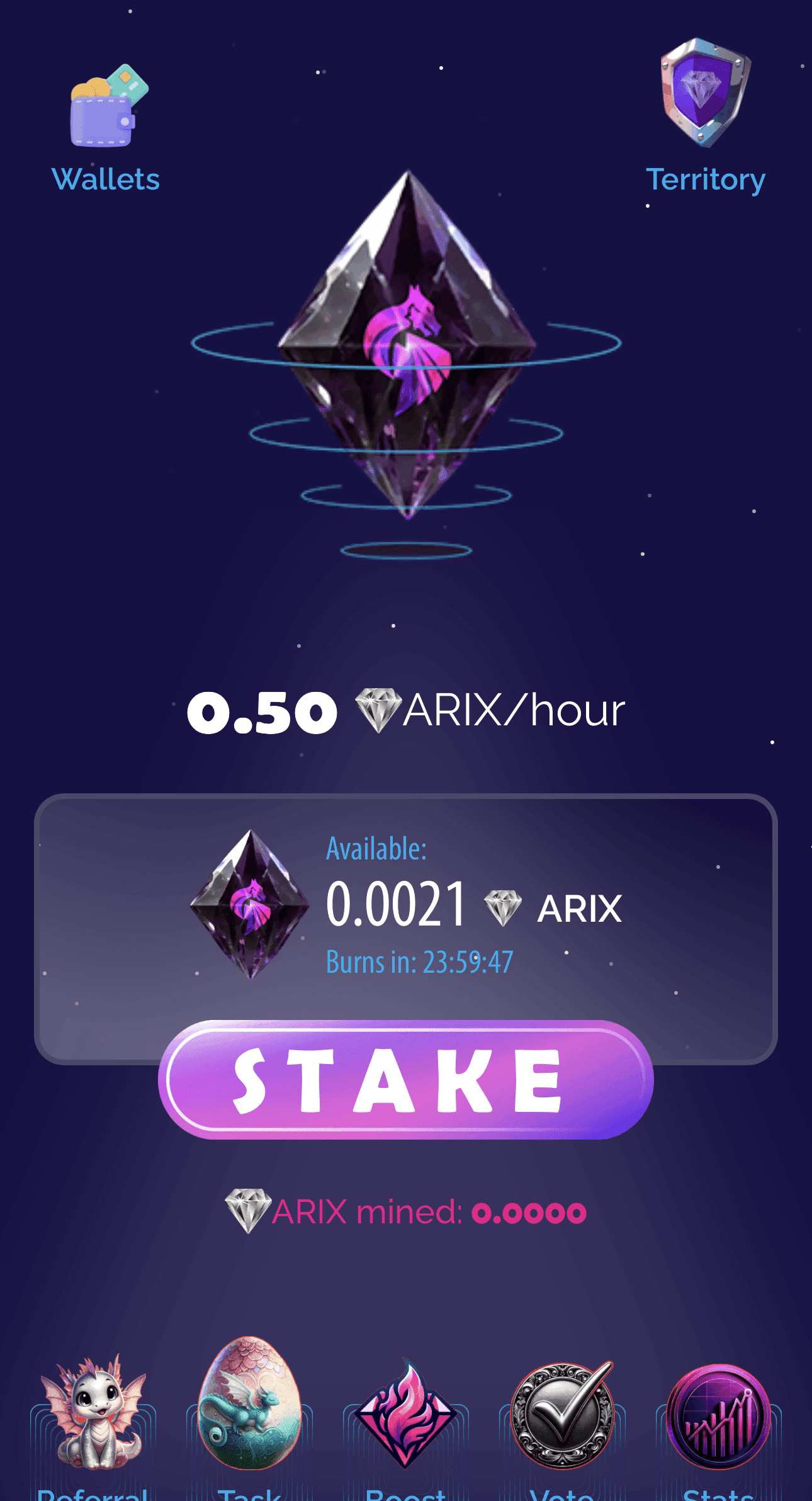Go to the Boost tab

[x=405, y=1417]
